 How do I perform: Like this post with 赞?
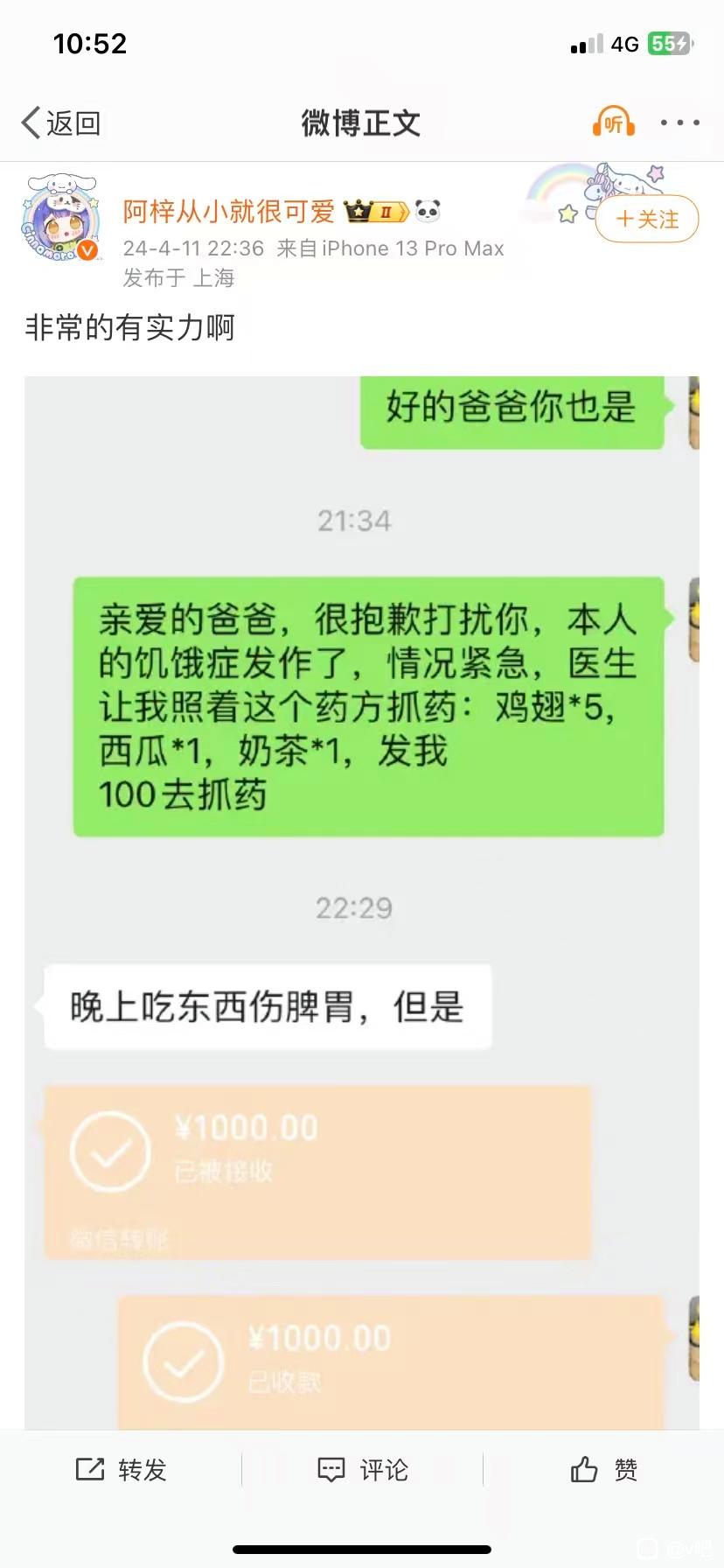[603, 1470]
